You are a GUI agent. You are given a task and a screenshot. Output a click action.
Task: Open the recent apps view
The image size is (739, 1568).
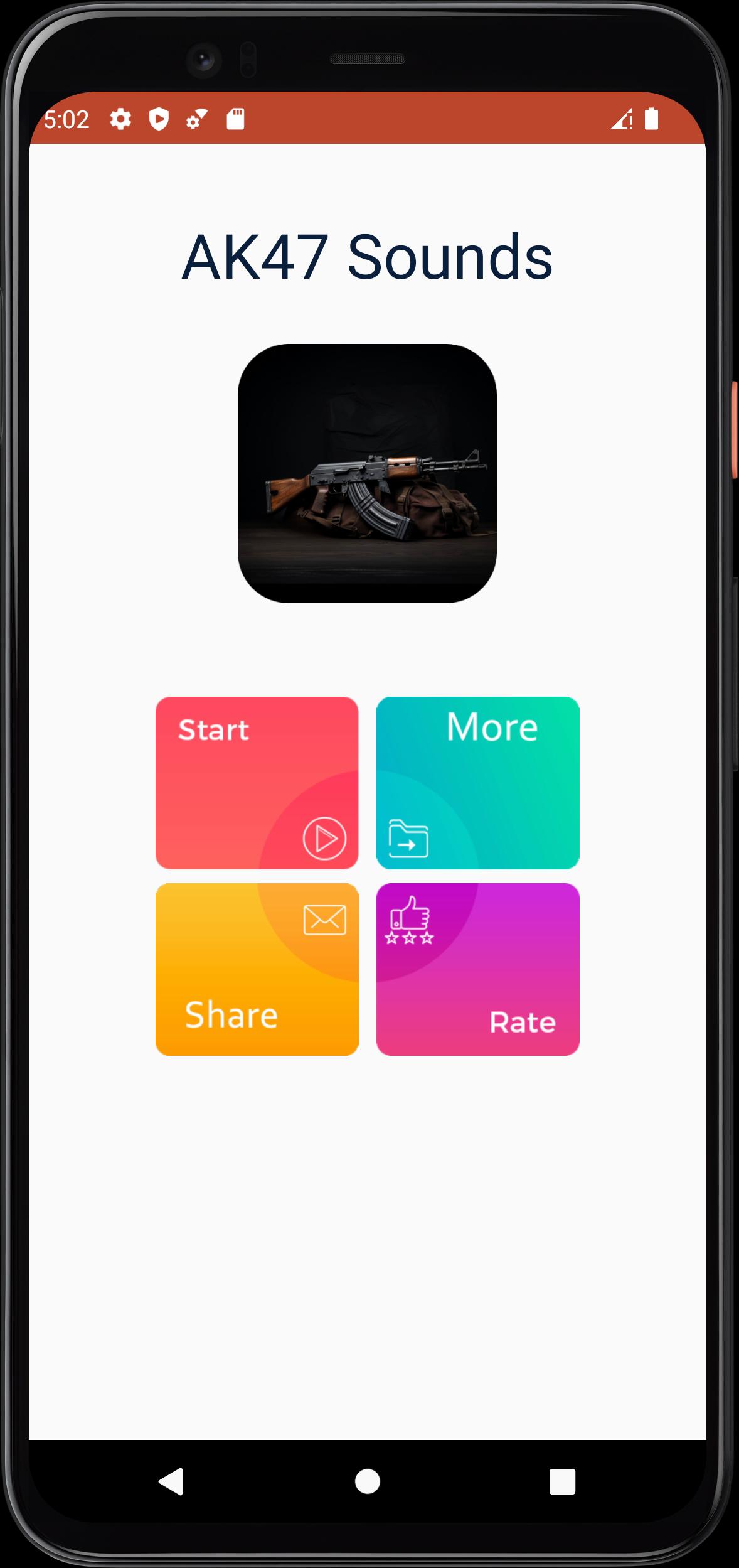(562, 1481)
